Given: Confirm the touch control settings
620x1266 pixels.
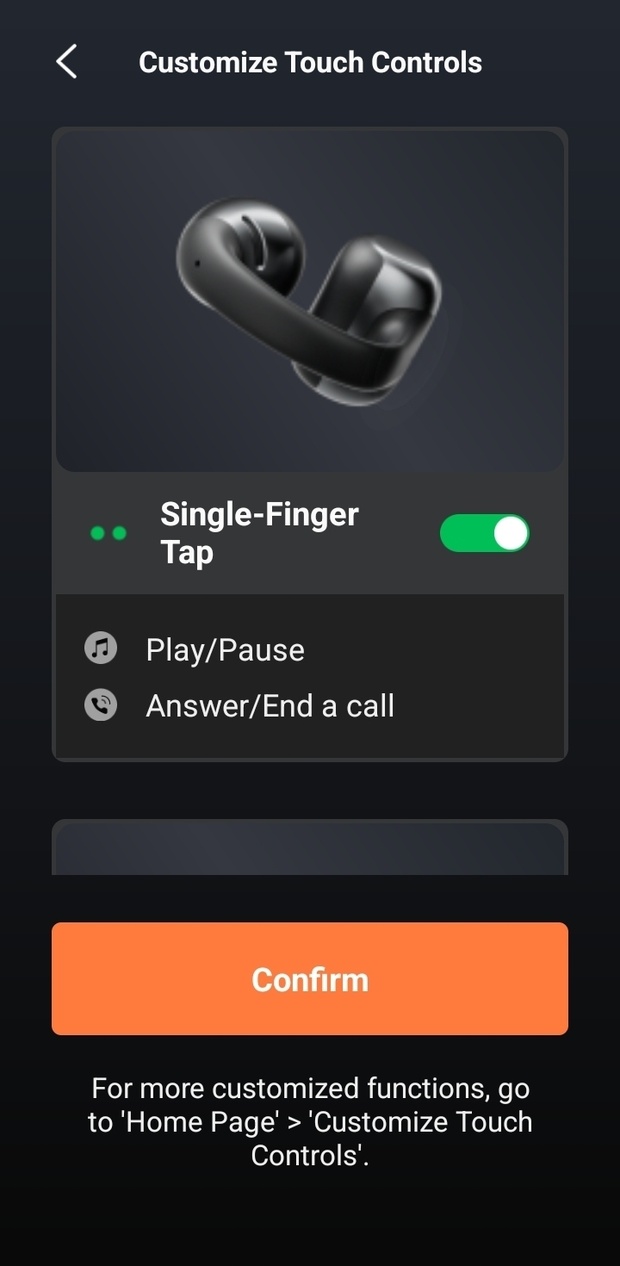Looking at the screenshot, I should click(x=310, y=979).
